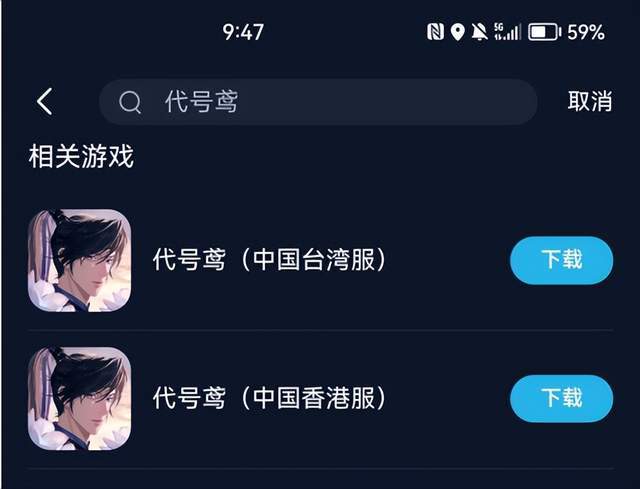The image size is (640, 489).
Task: Open the 代号鸢（中国香港服）game result
Action: pyautogui.click(x=270, y=399)
